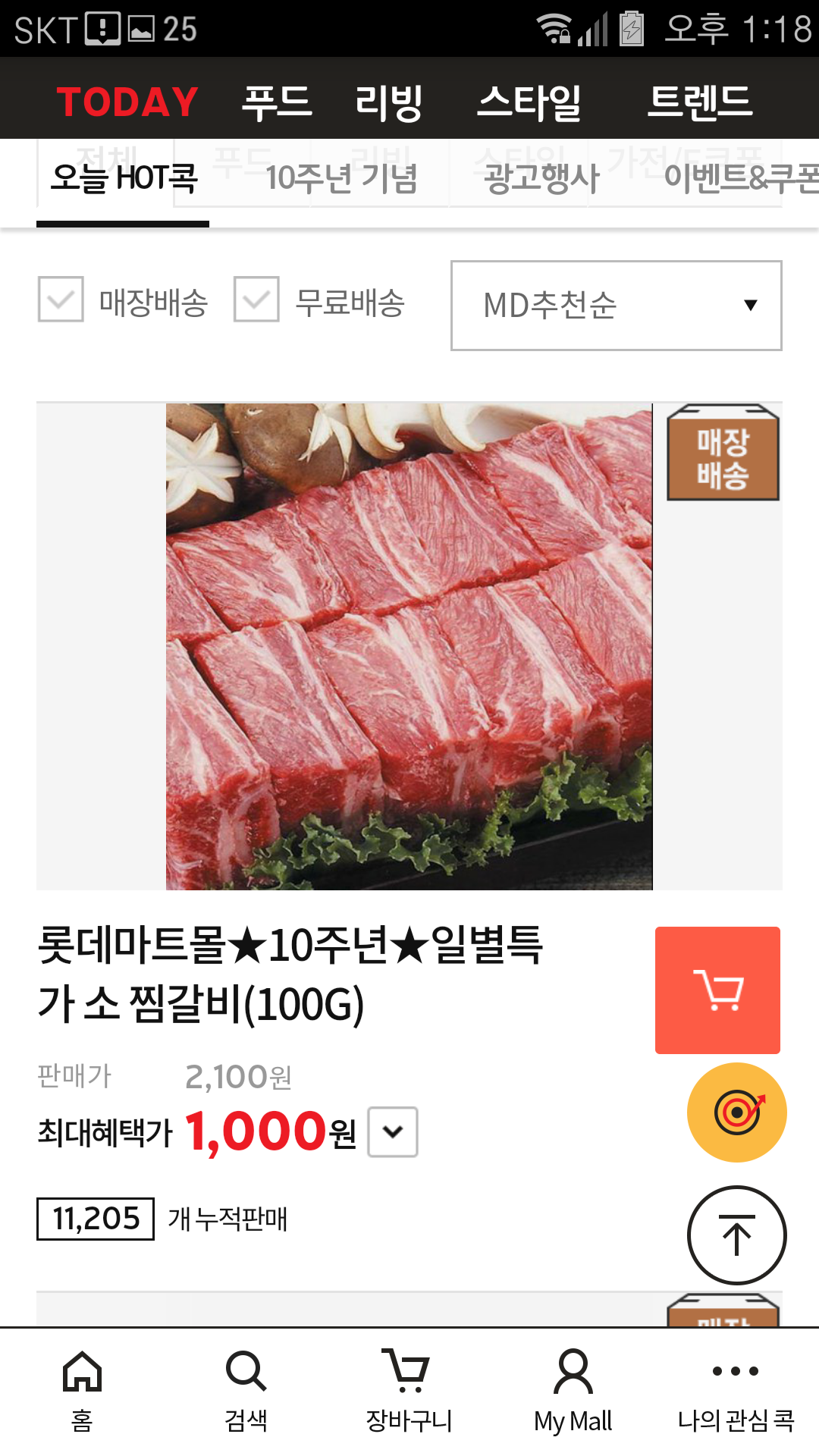Open the 리빙 category tab

click(388, 102)
